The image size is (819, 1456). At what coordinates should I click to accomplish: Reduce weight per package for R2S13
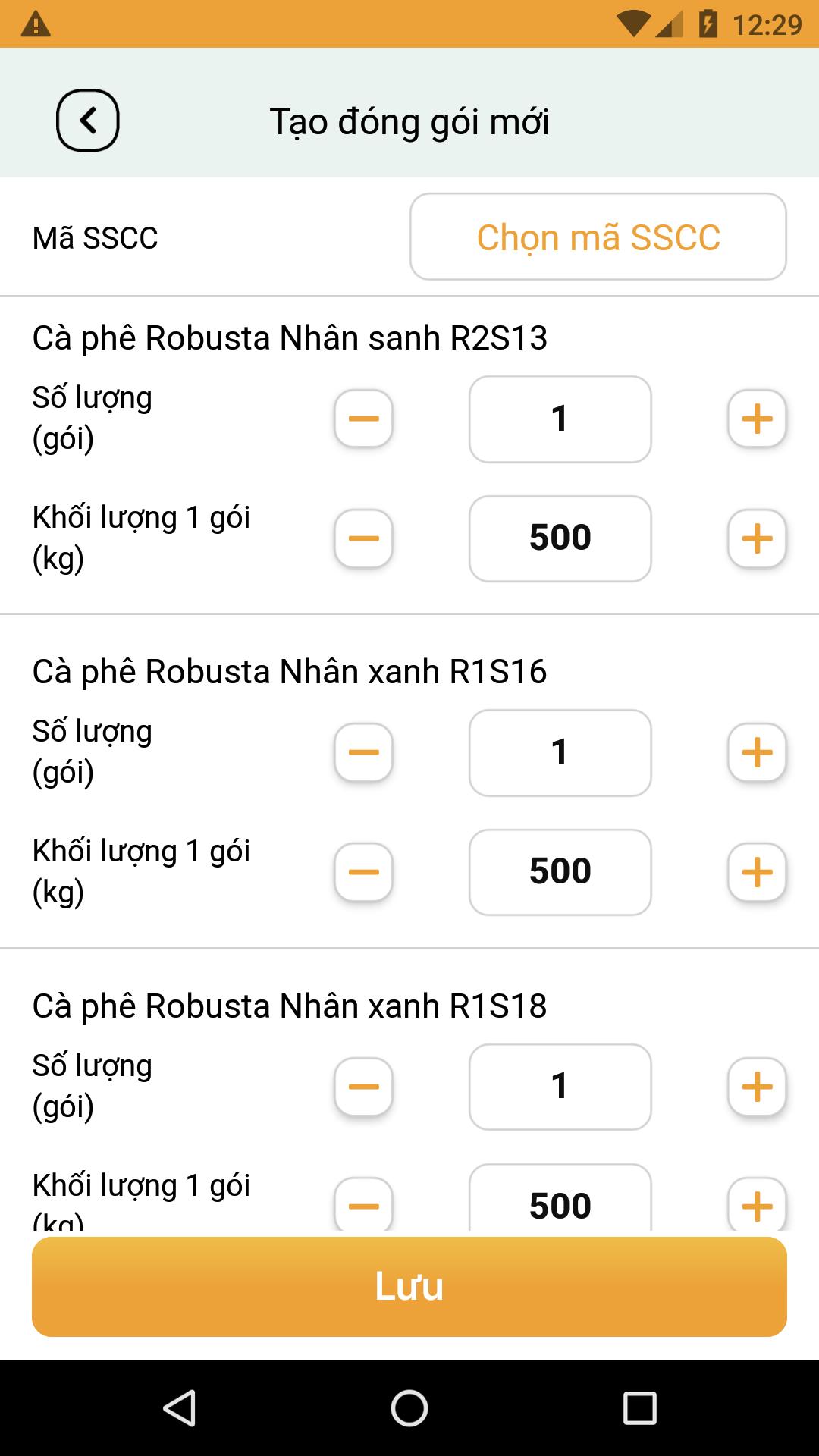click(363, 538)
